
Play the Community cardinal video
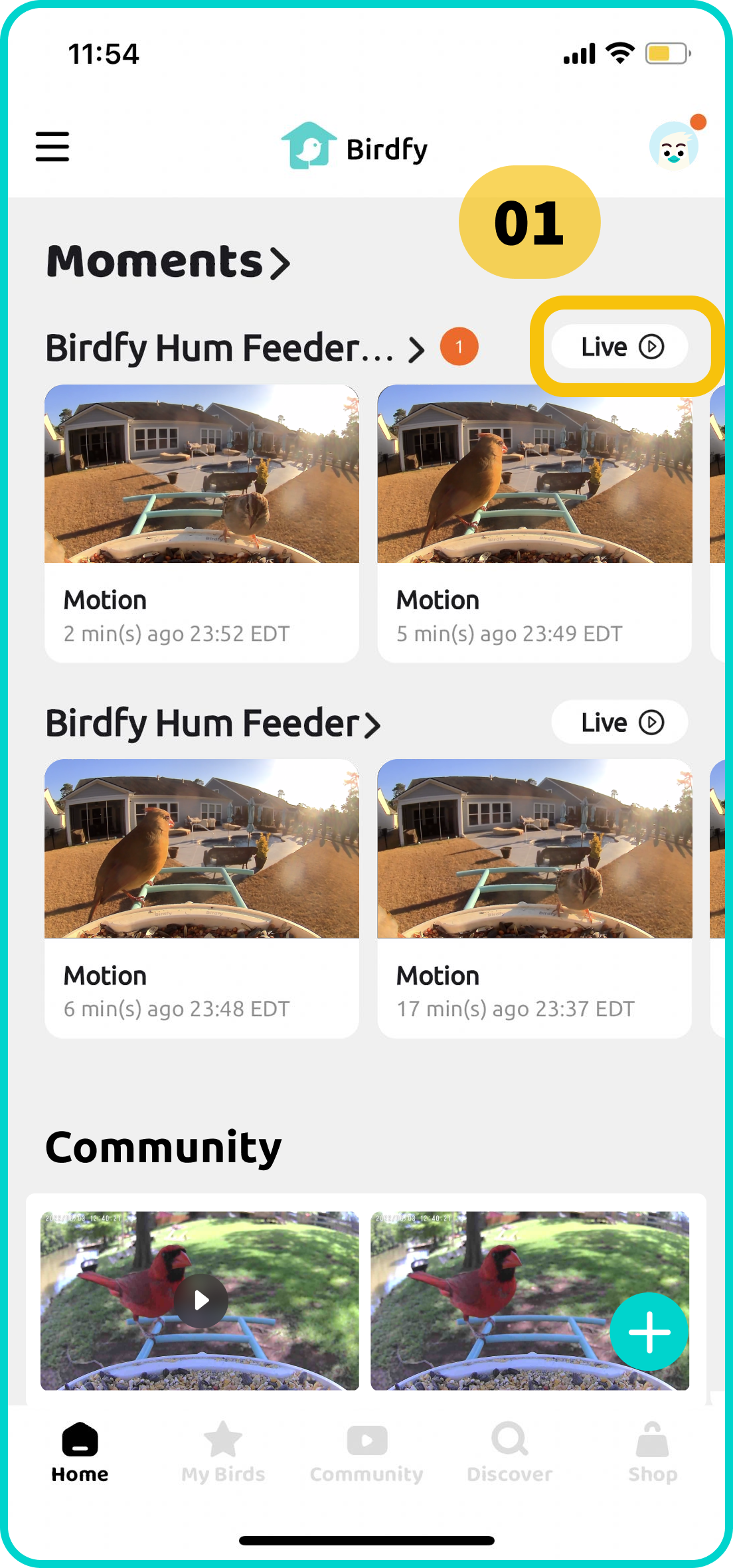click(201, 1300)
